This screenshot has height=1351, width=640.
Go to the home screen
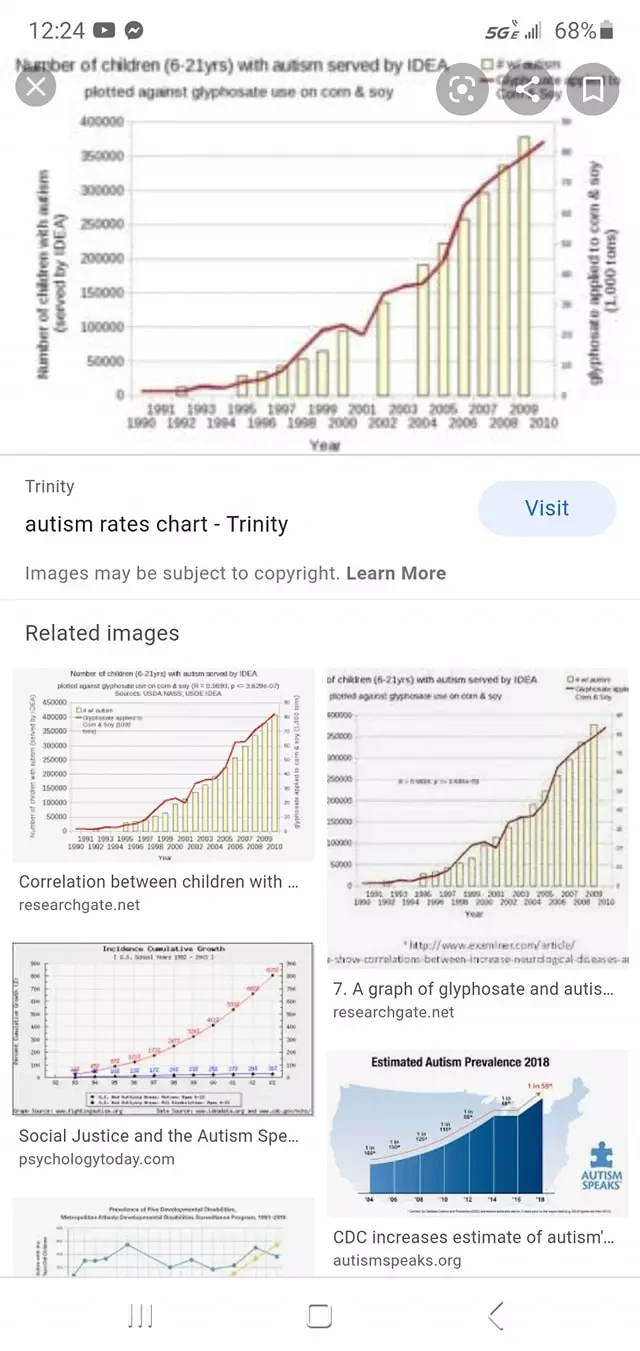(319, 1316)
